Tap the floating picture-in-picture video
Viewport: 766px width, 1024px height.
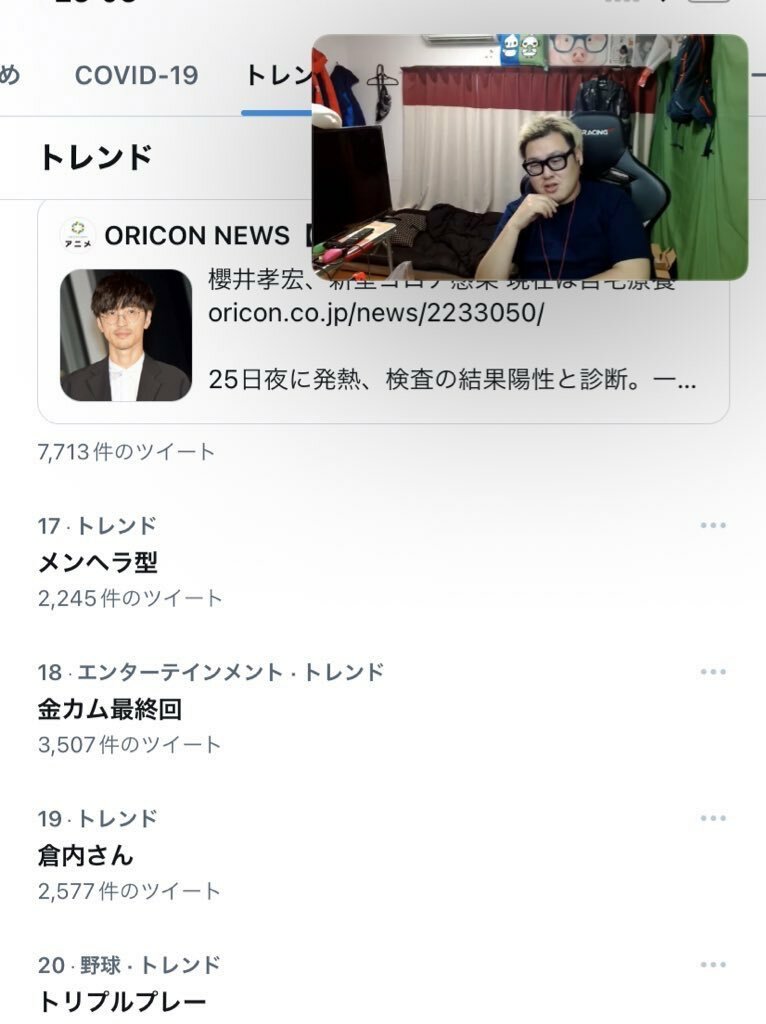coord(530,158)
